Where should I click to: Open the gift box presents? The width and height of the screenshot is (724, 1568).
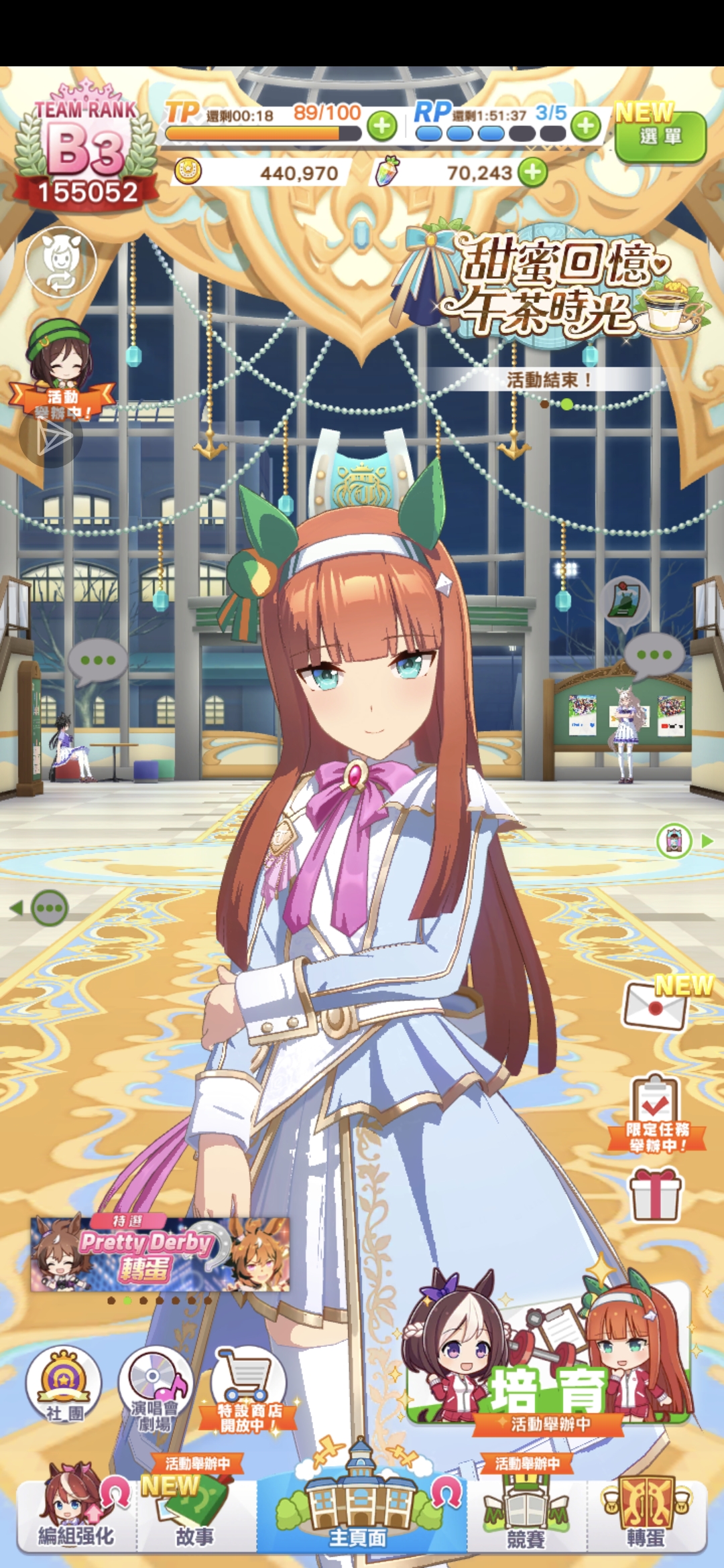pyautogui.click(x=656, y=1196)
